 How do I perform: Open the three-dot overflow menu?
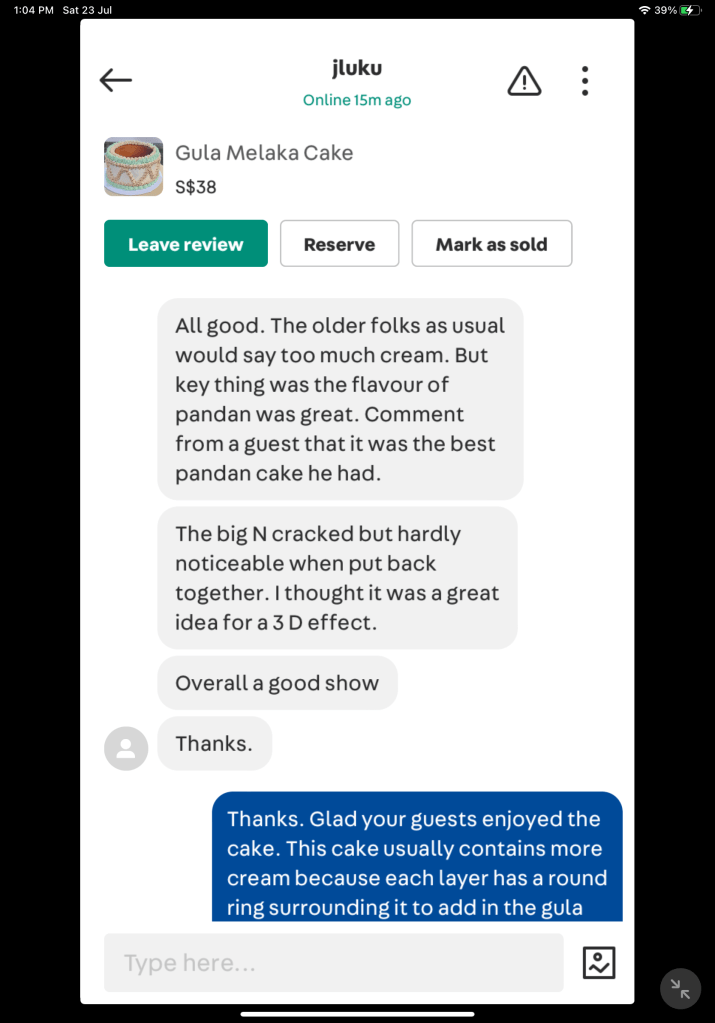(x=585, y=81)
